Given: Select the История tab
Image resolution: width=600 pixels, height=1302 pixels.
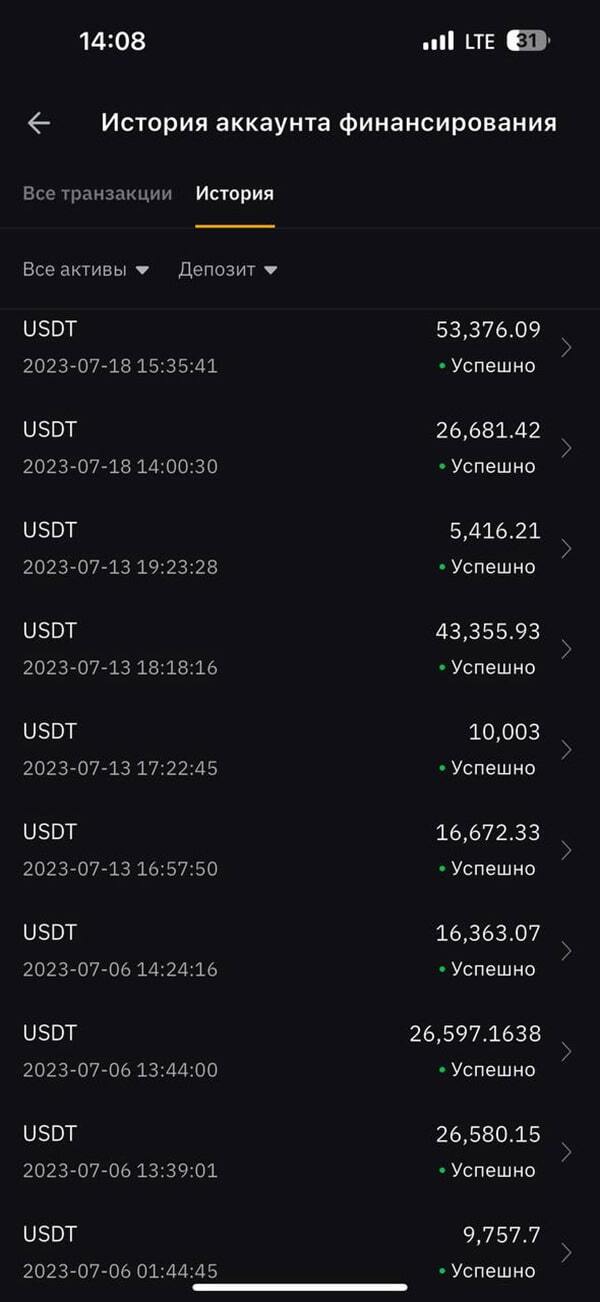Looking at the screenshot, I should [x=235, y=194].
